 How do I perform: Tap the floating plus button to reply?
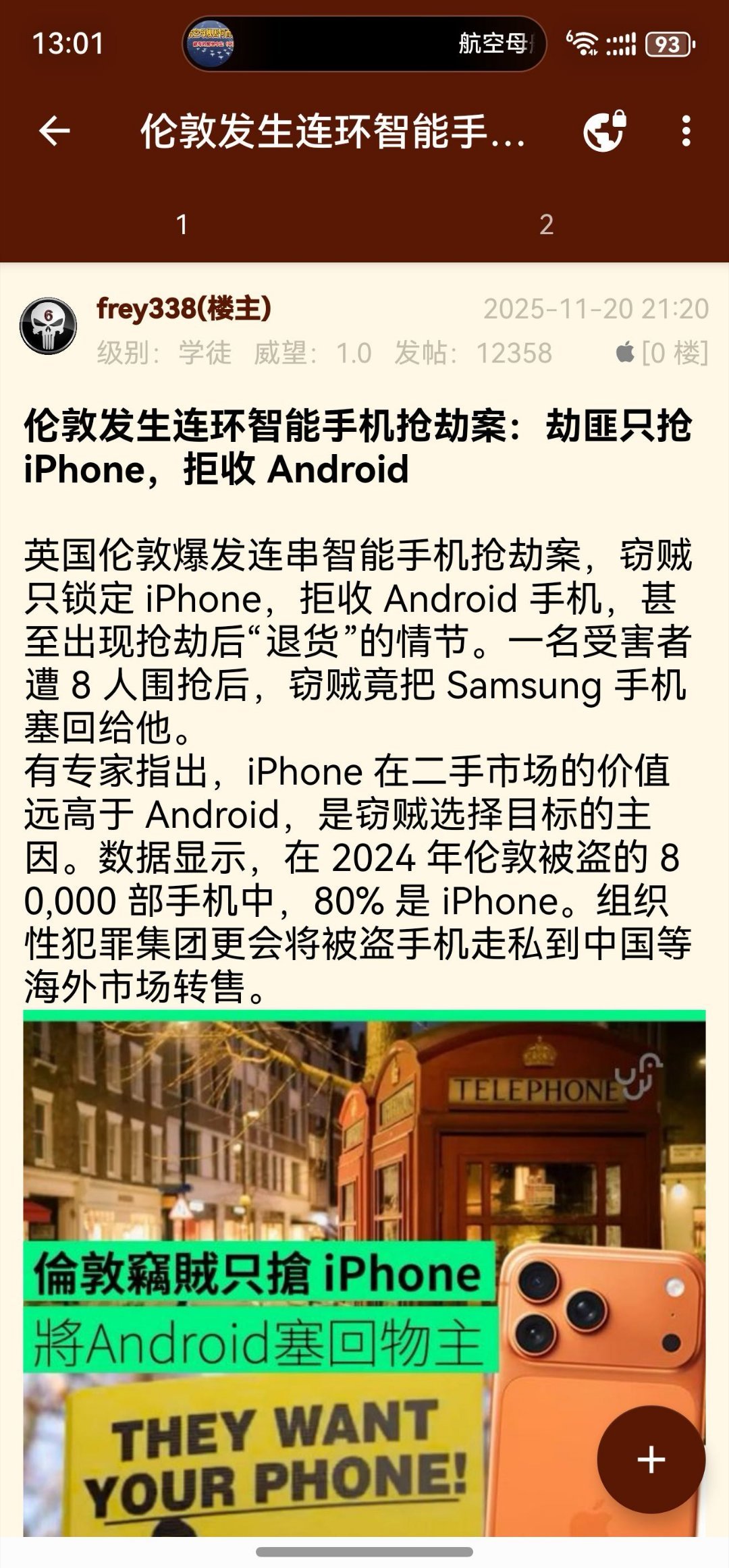pos(651,1459)
